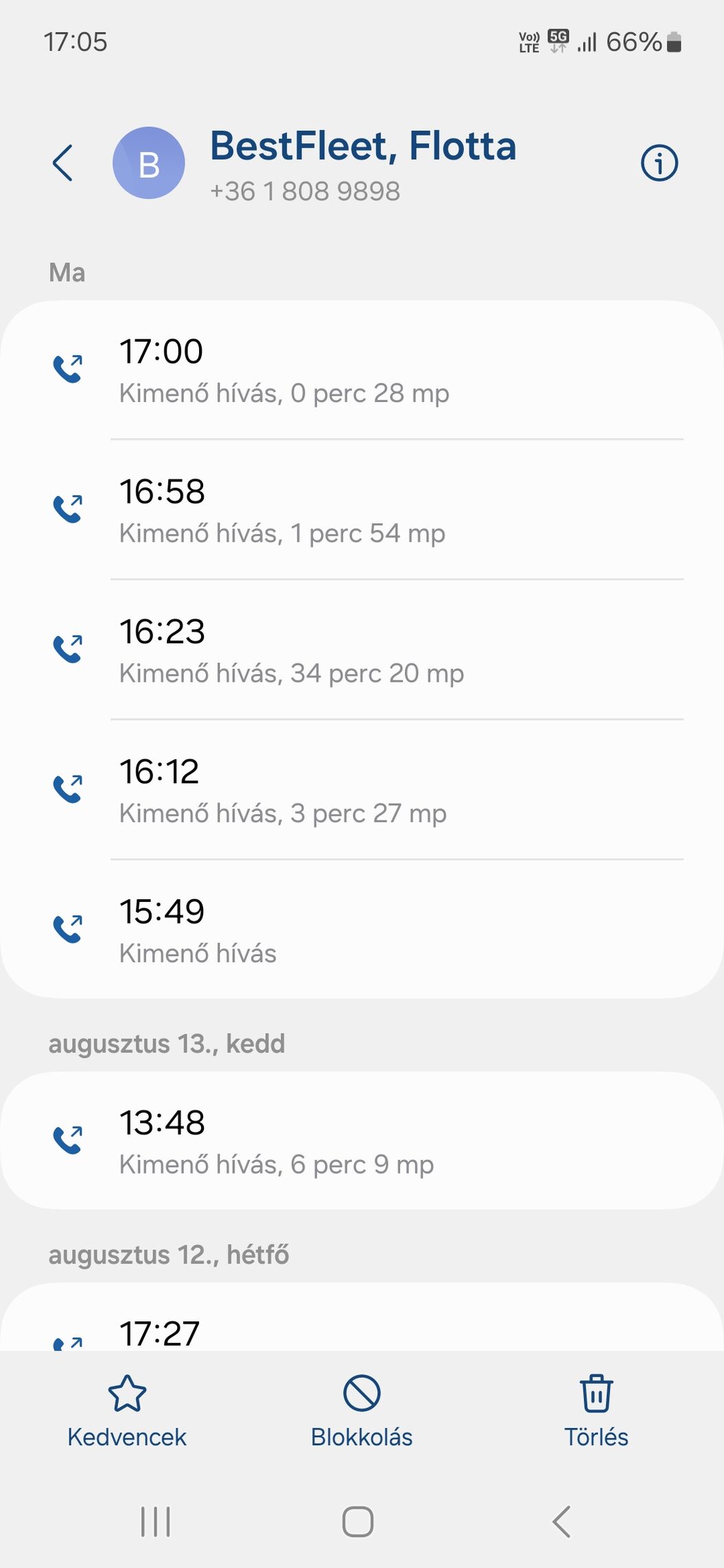Go back using the top-left arrow
Image resolution: width=724 pixels, height=1568 pixels.
(x=62, y=163)
